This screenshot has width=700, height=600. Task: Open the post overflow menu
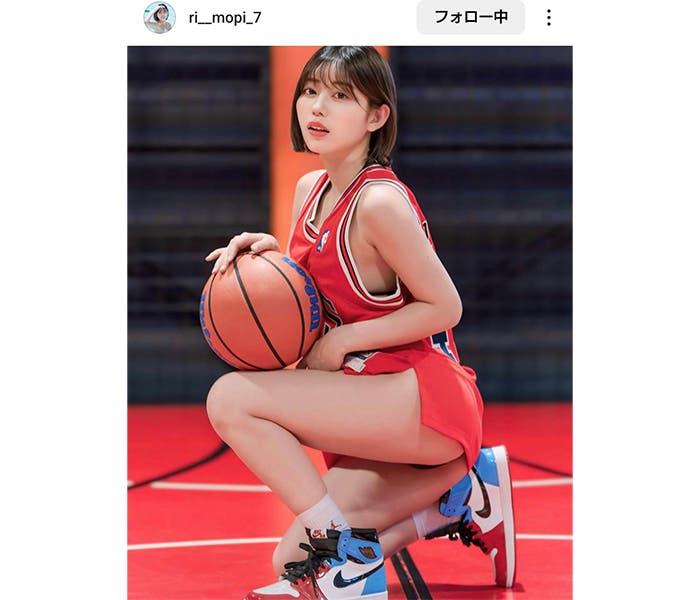[x=548, y=17]
